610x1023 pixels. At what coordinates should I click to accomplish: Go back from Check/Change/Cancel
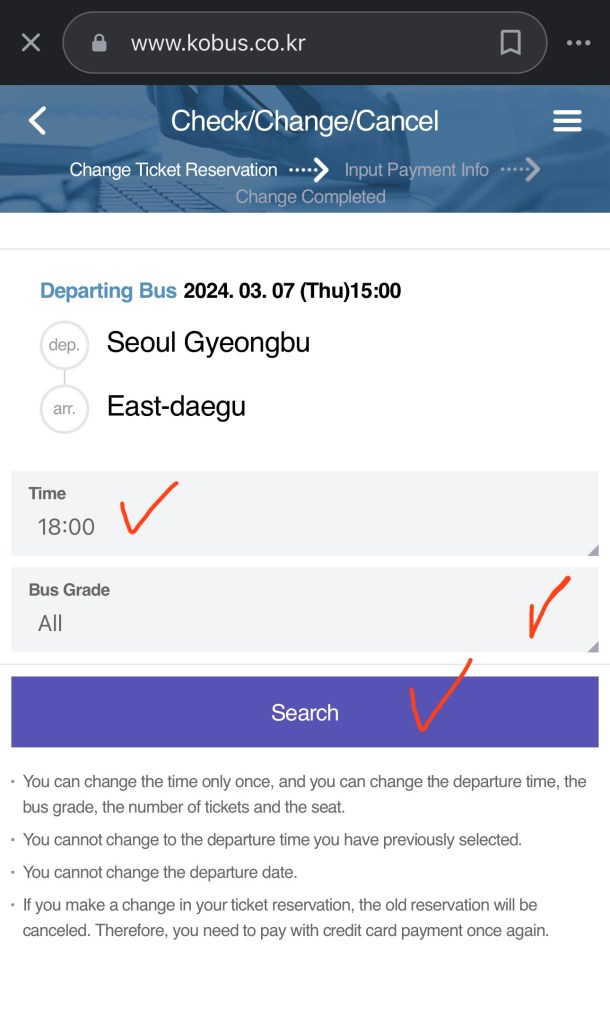click(38, 121)
